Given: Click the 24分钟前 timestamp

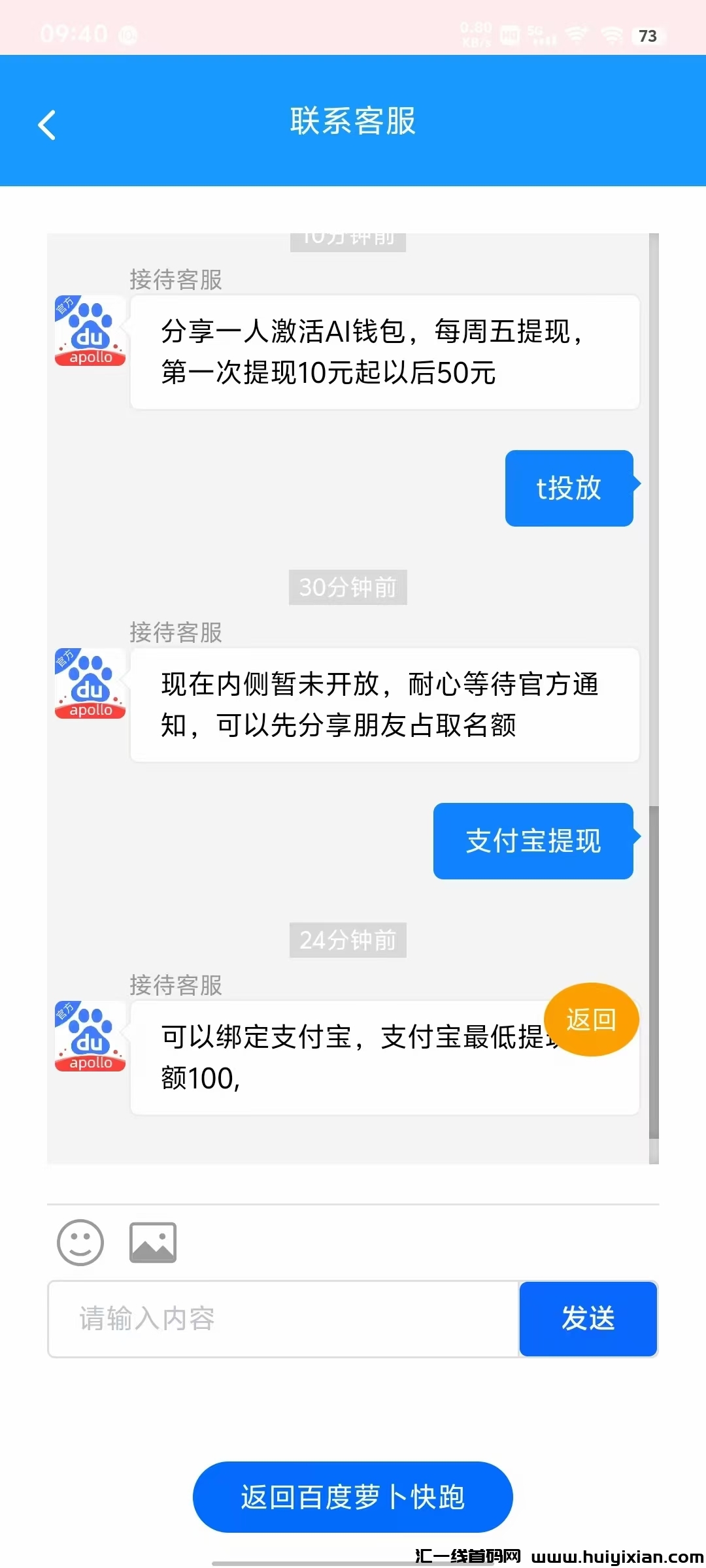Looking at the screenshot, I should [347, 940].
